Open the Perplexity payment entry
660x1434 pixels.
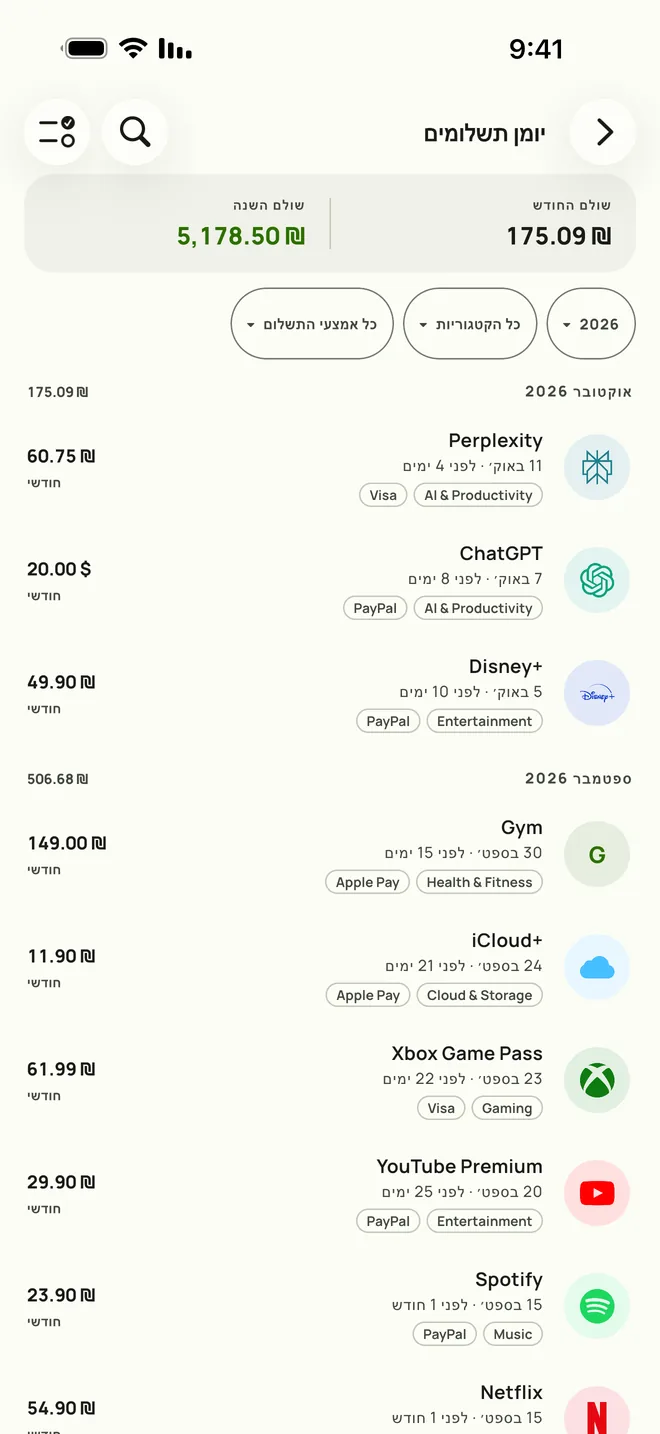click(330, 468)
